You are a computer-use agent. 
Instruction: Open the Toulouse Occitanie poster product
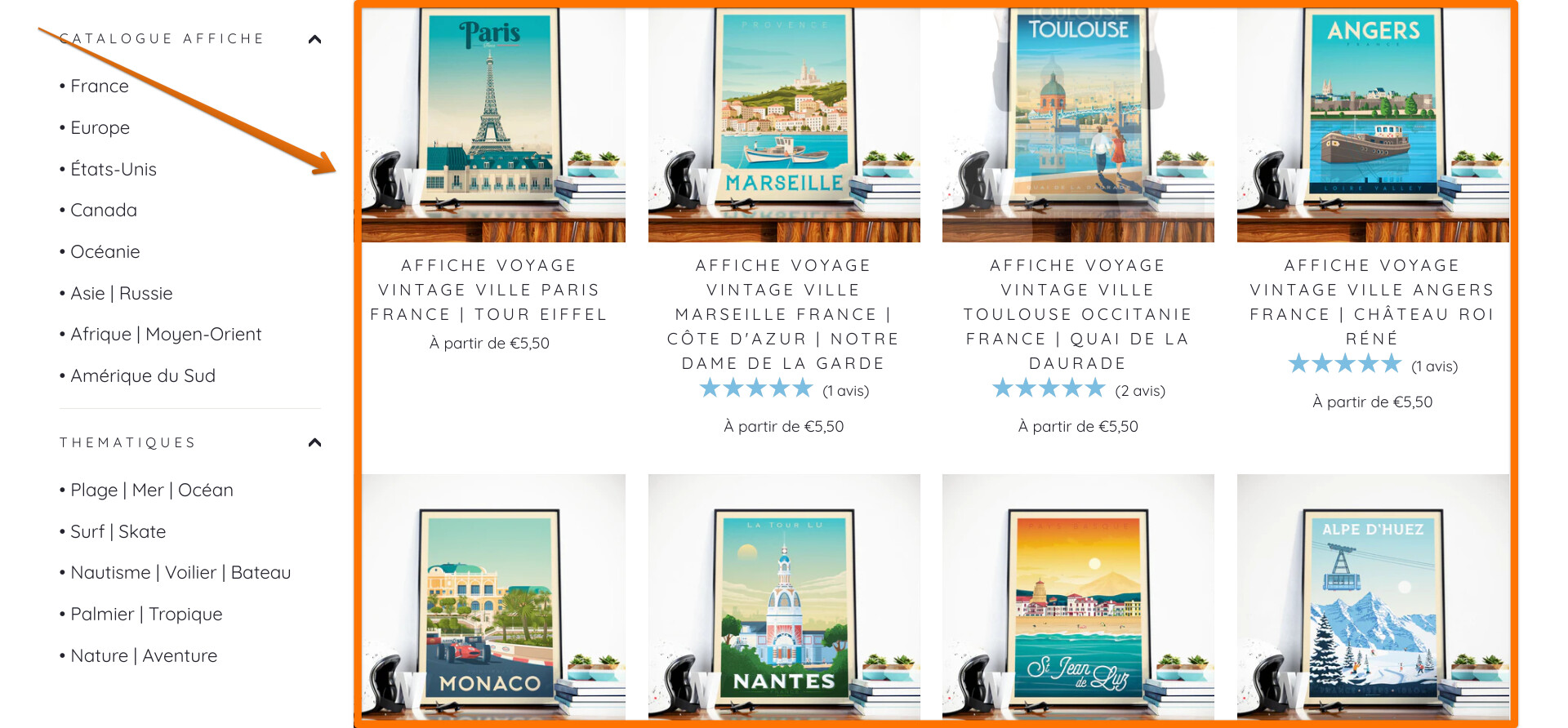1078,124
